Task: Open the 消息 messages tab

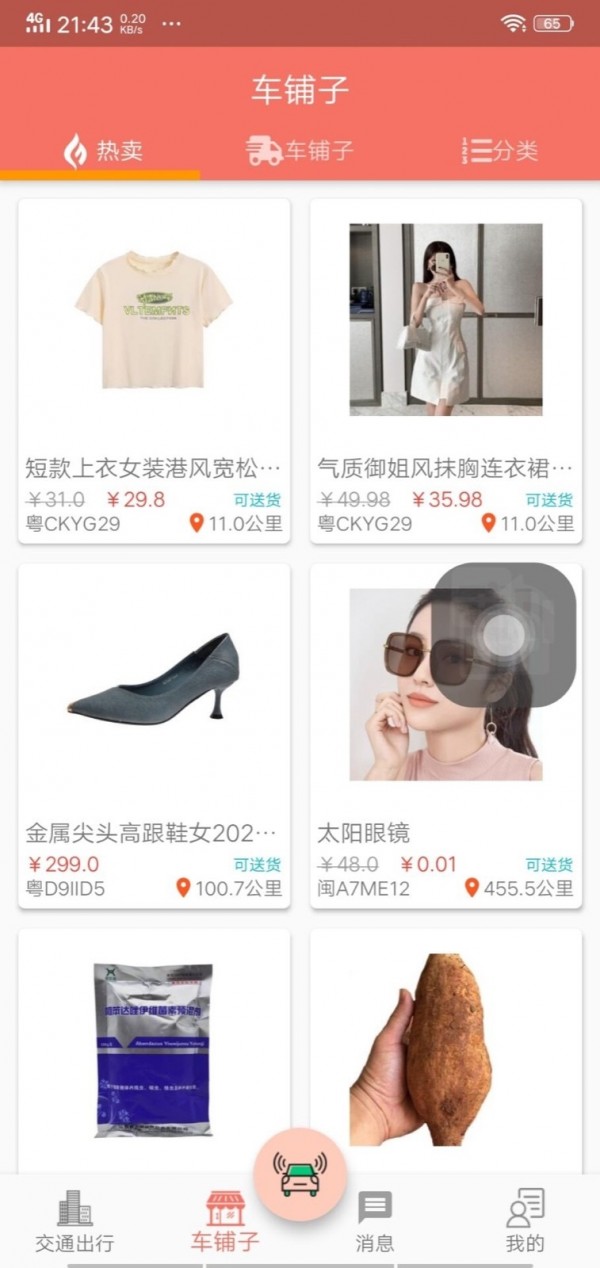Action: (x=375, y=1221)
